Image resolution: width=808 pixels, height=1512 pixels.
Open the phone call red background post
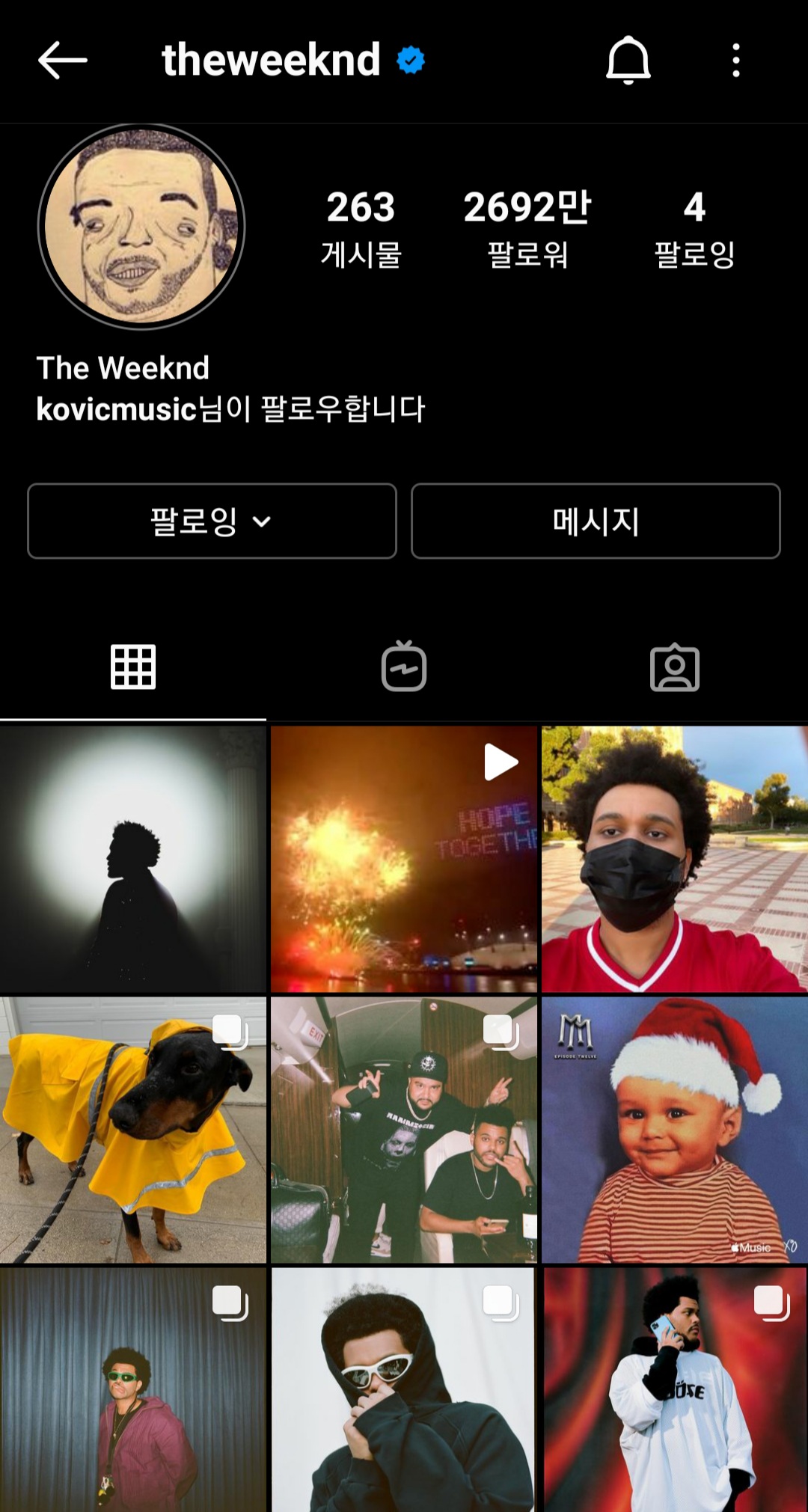click(x=675, y=1389)
